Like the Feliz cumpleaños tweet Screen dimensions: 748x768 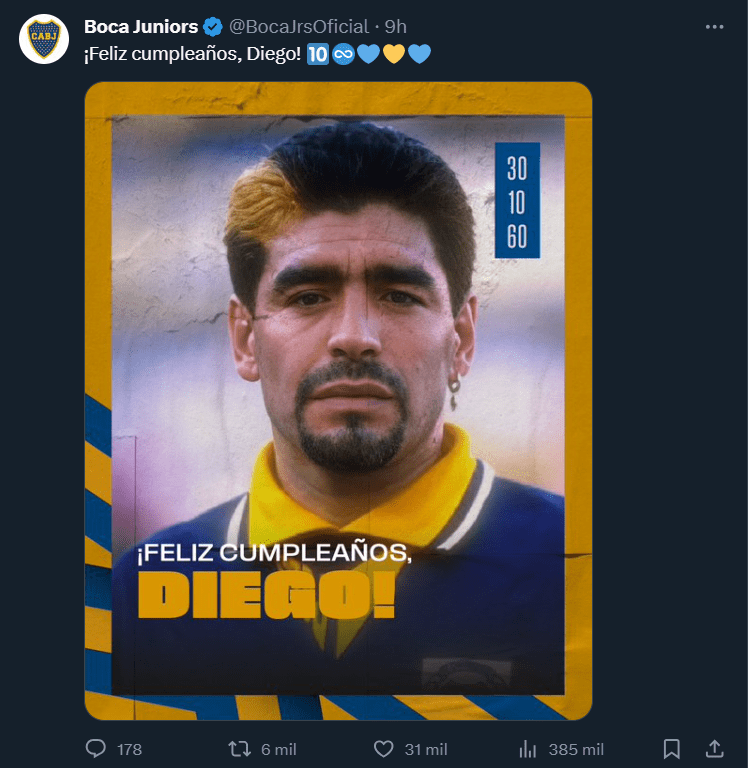pos(383,748)
